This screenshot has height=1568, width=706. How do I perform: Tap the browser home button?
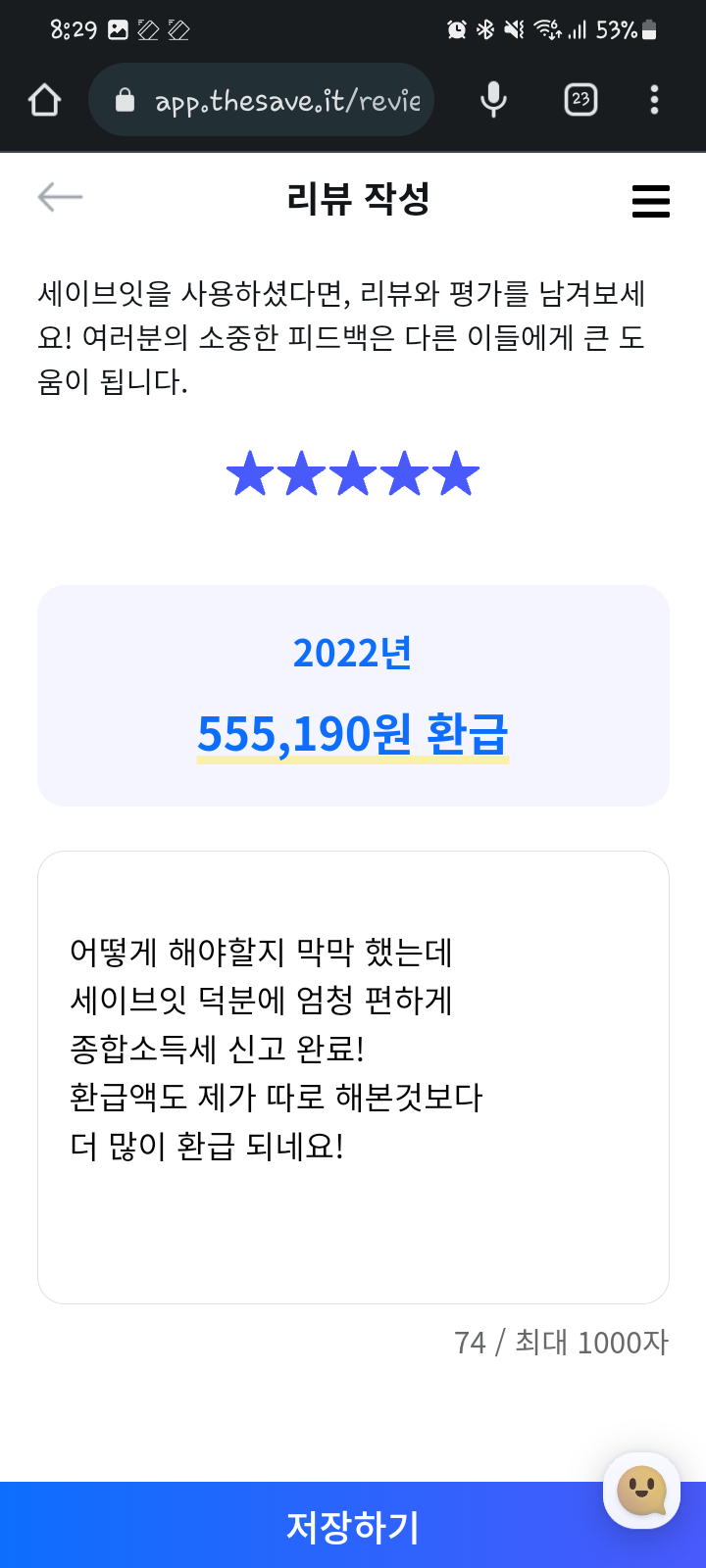coord(45,100)
